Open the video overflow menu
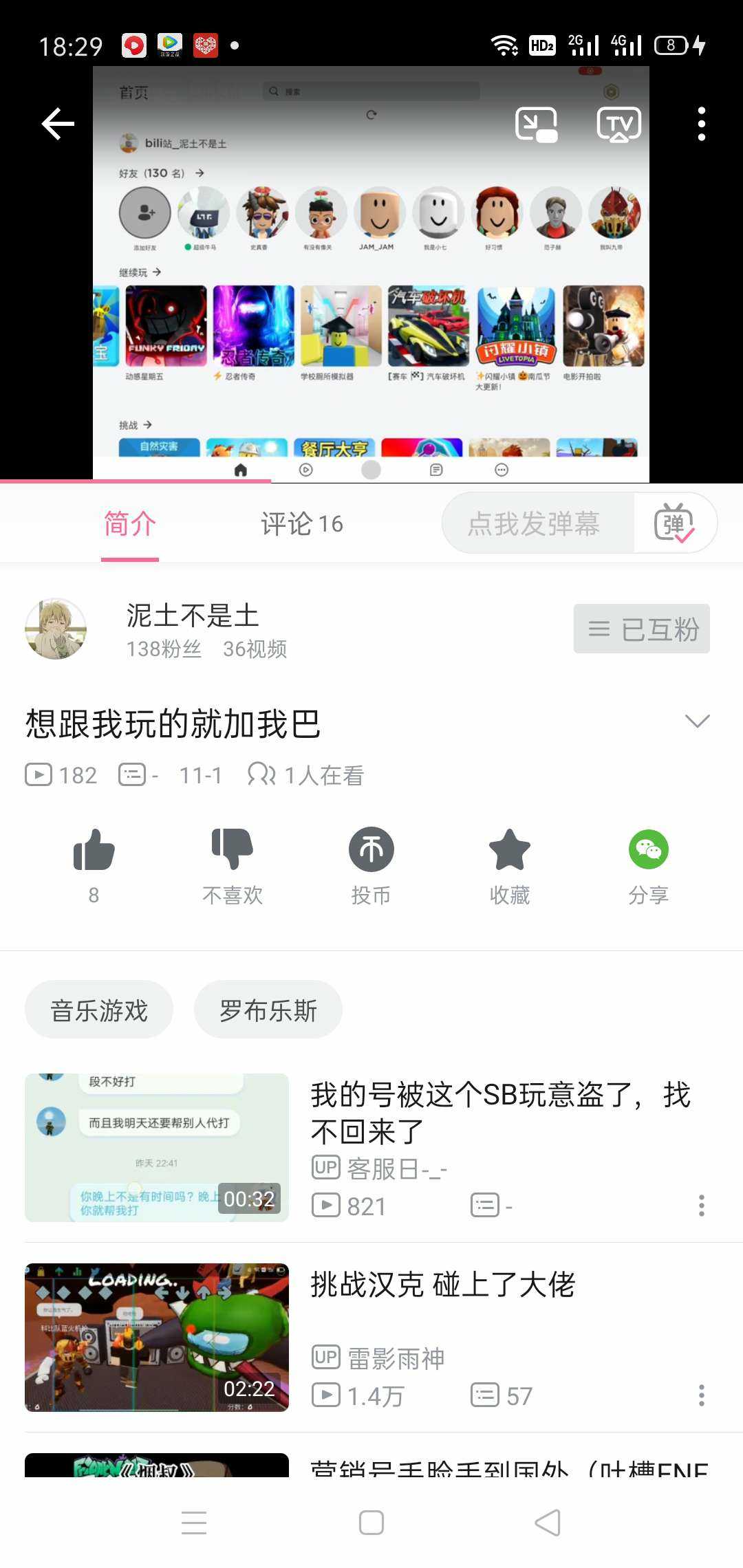Image resolution: width=743 pixels, height=1568 pixels. 701,124
